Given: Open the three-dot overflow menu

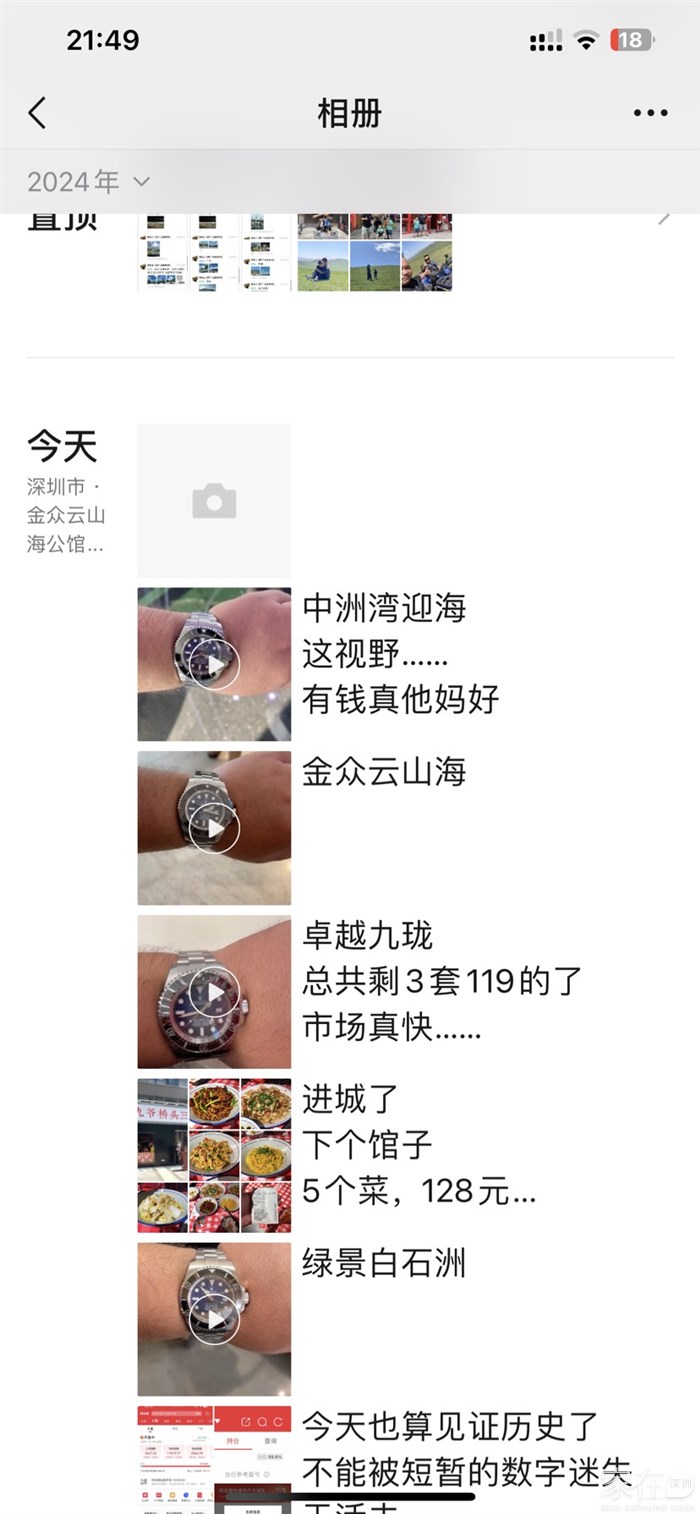Looking at the screenshot, I should [x=650, y=113].
